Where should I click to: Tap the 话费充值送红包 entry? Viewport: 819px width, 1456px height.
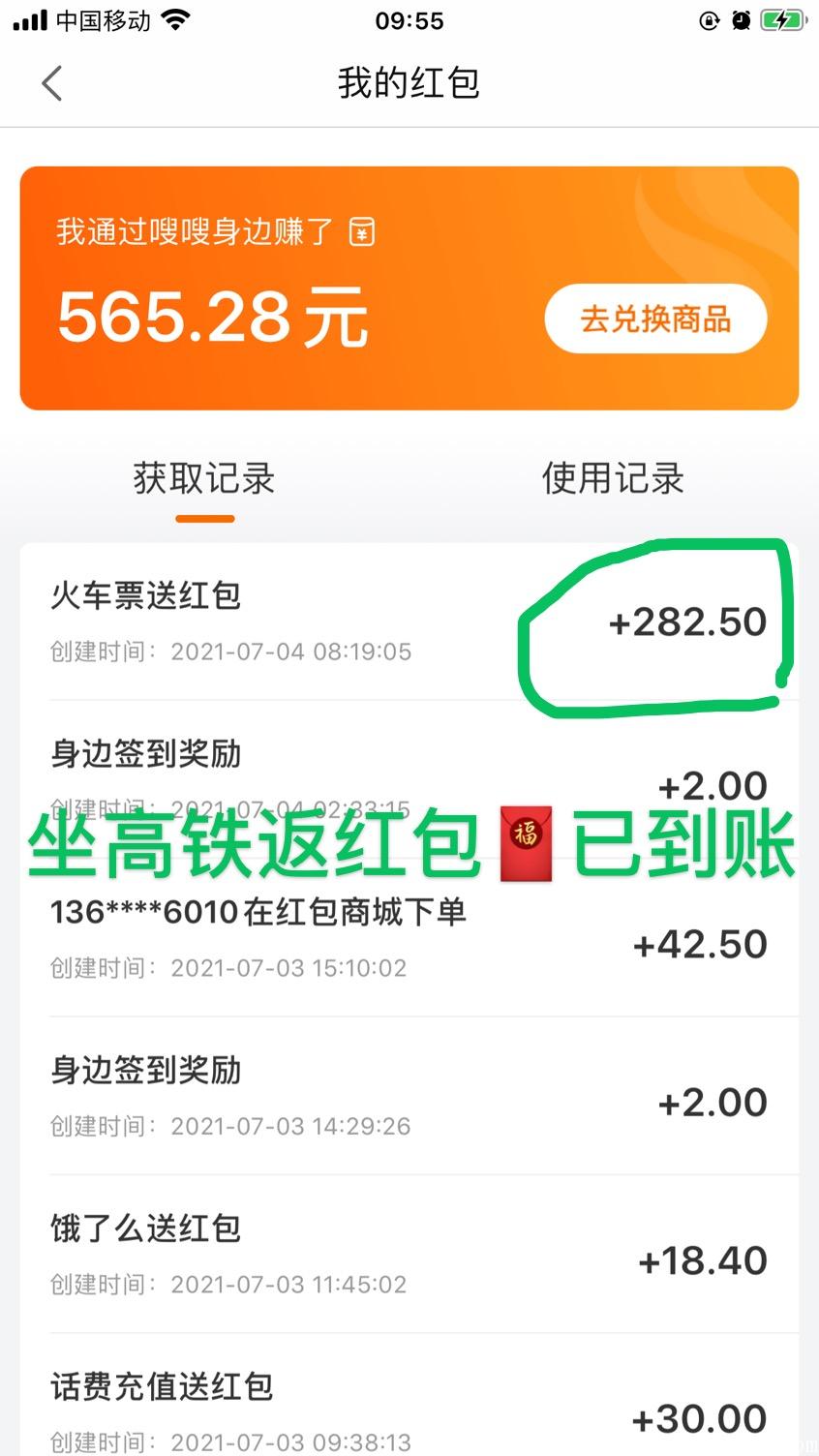[161, 1387]
